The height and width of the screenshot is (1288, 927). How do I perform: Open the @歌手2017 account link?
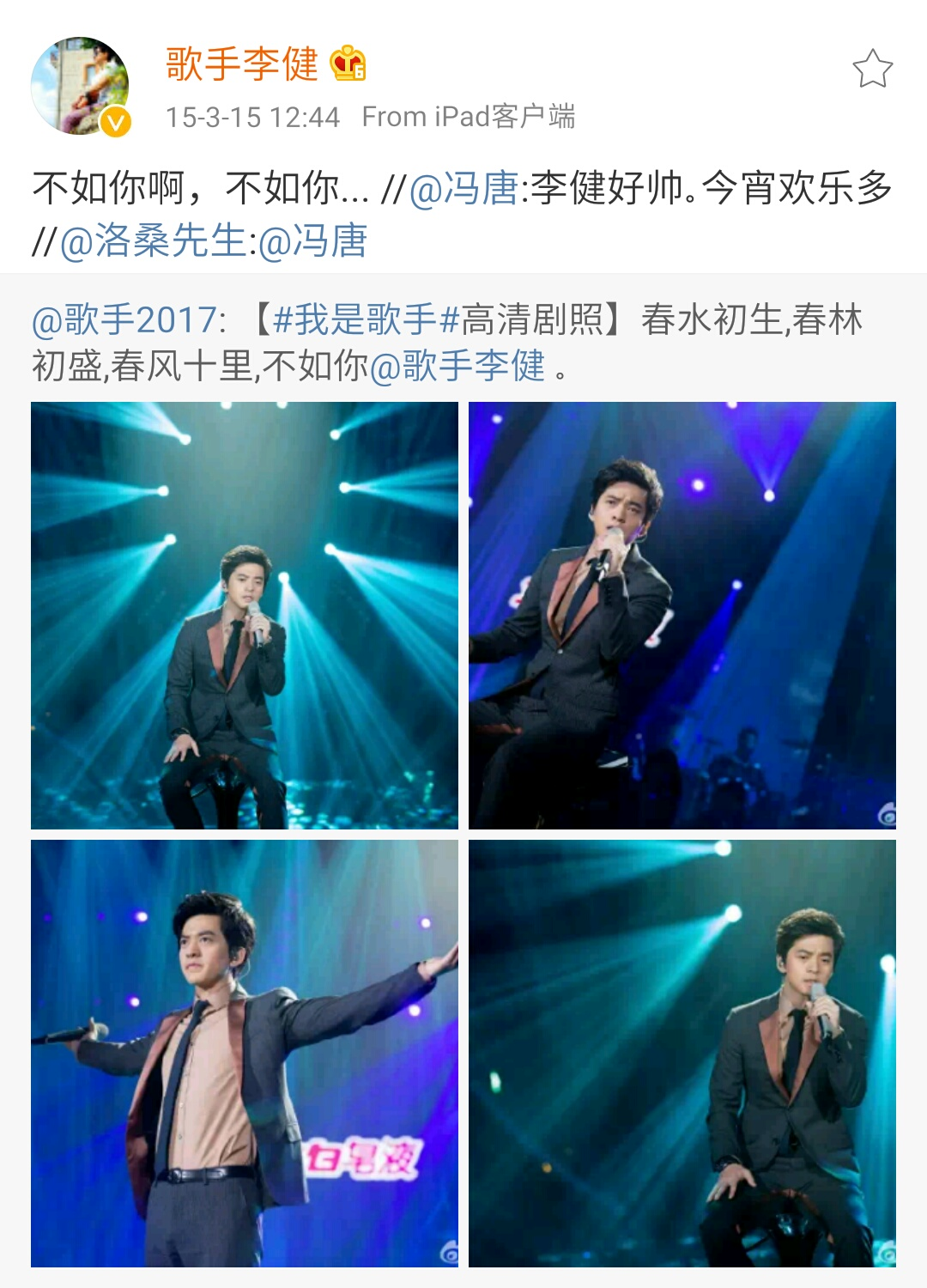(126, 319)
